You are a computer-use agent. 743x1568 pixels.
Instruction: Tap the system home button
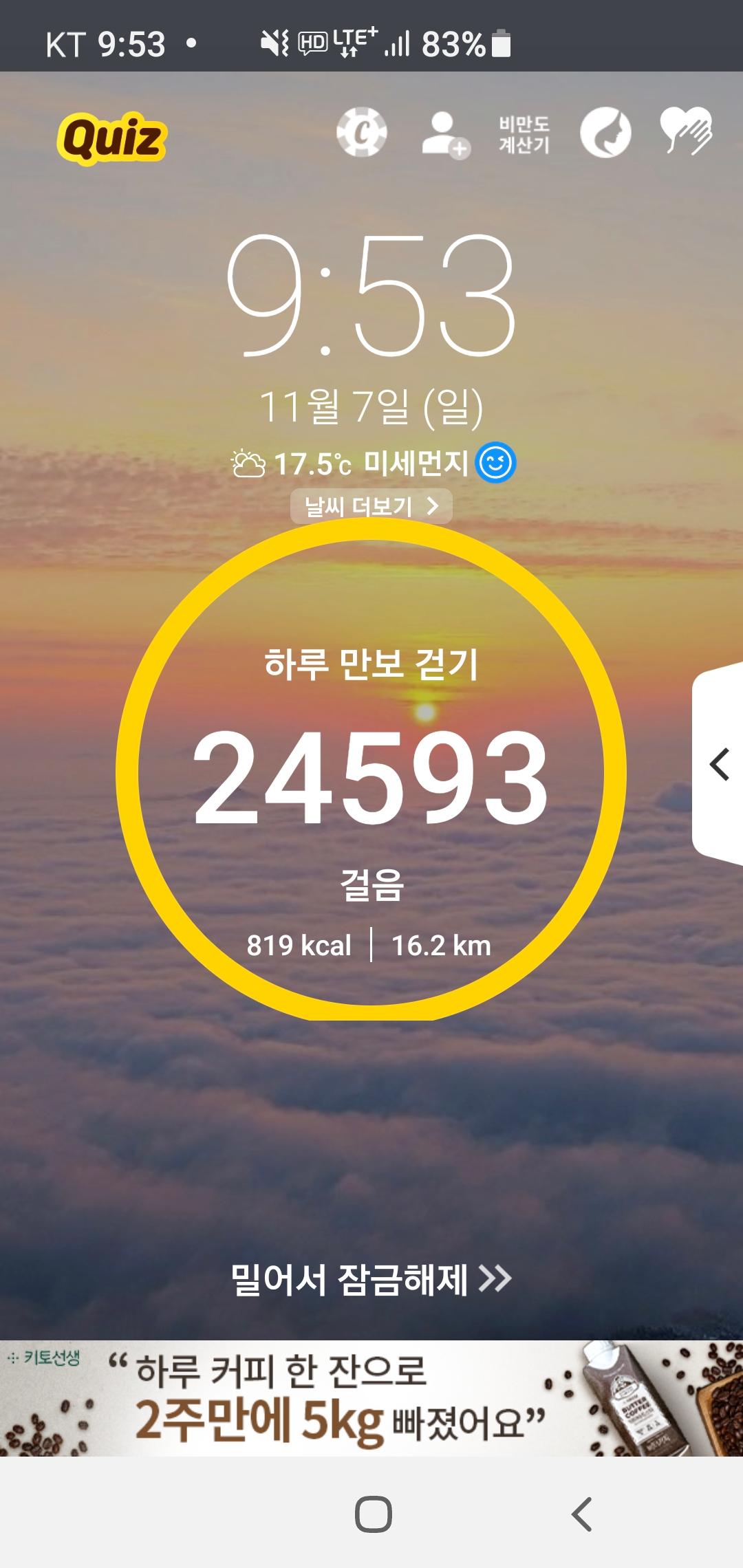pyautogui.click(x=374, y=1514)
